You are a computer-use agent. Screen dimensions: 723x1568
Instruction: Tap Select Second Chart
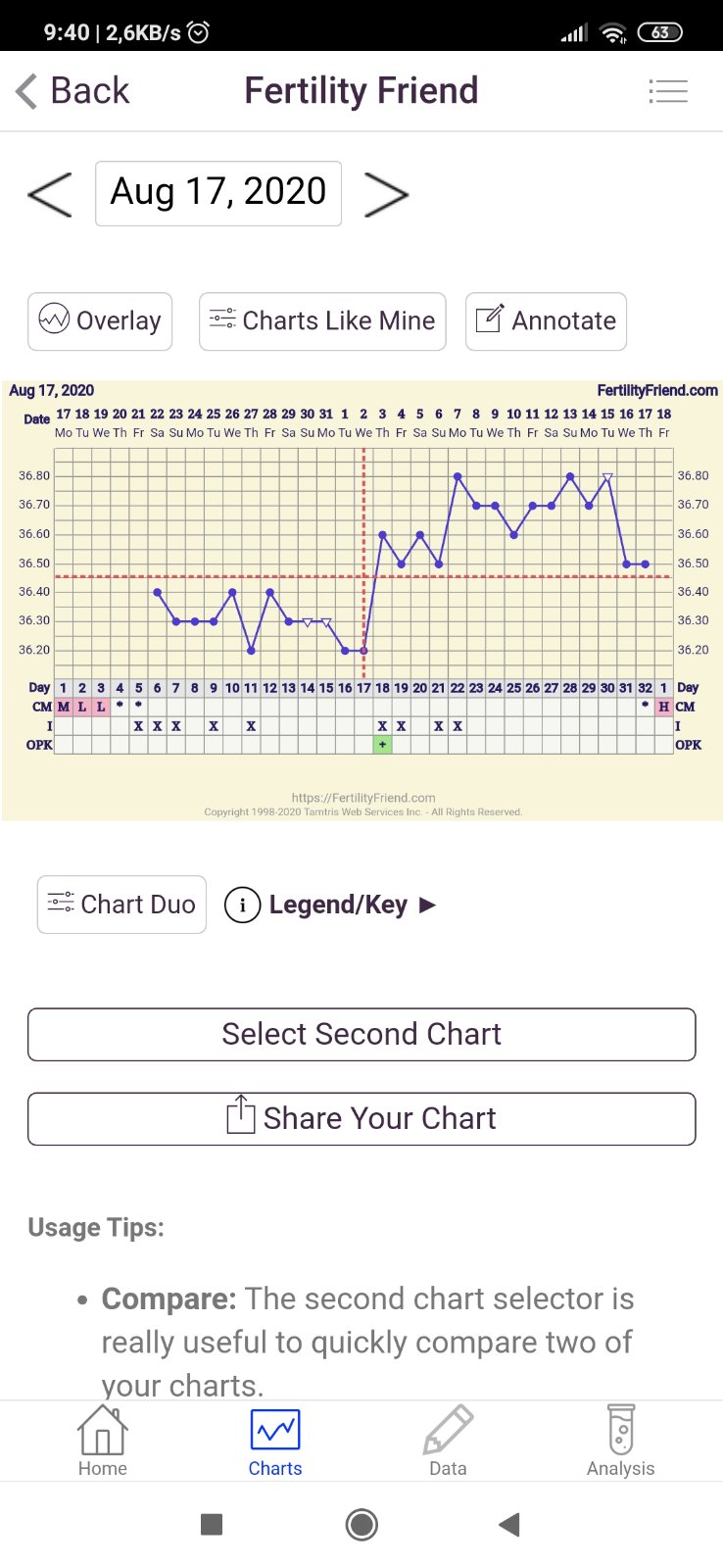(361, 1034)
